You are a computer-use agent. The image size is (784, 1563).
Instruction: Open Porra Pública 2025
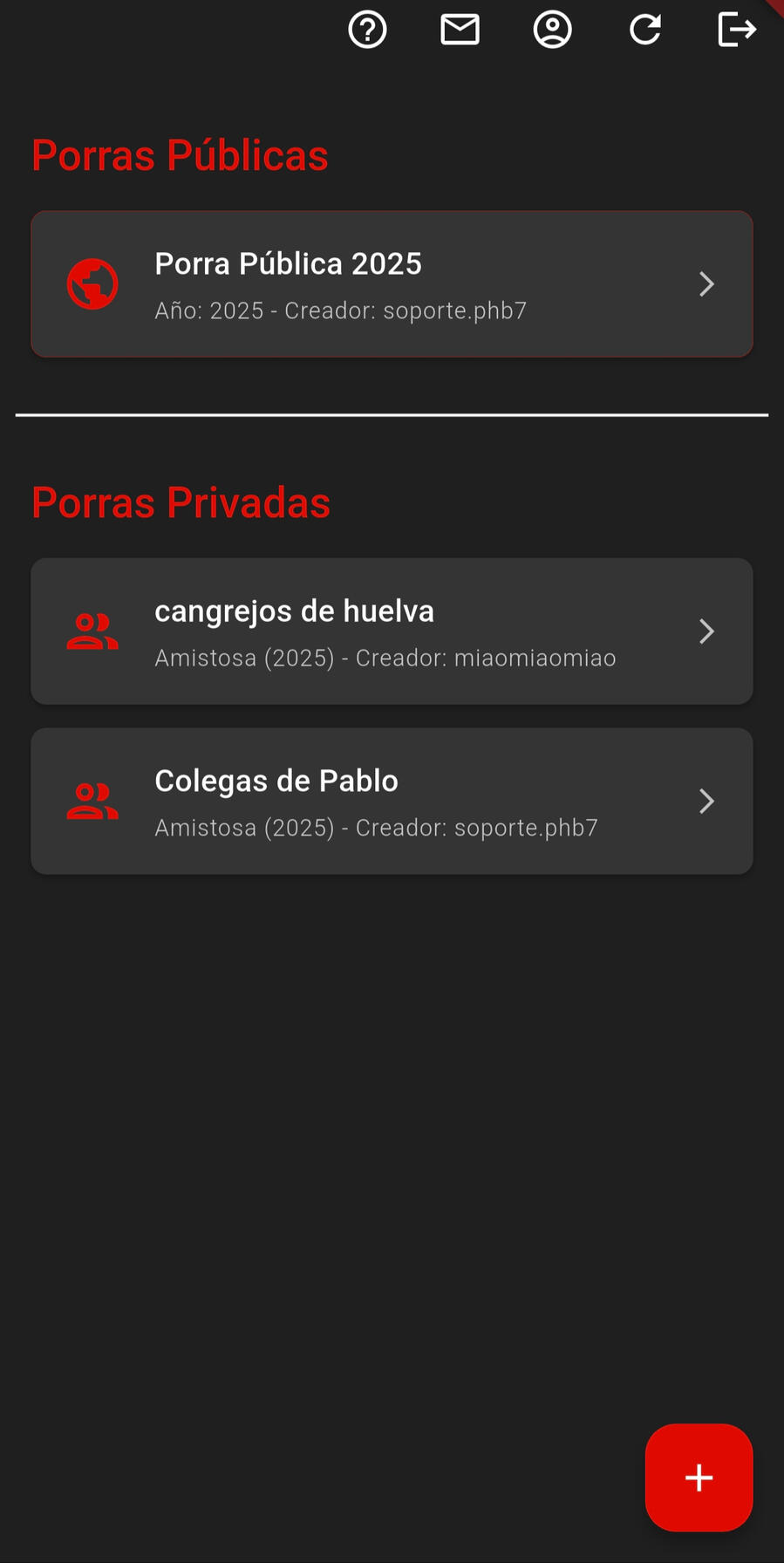[x=392, y=284]
